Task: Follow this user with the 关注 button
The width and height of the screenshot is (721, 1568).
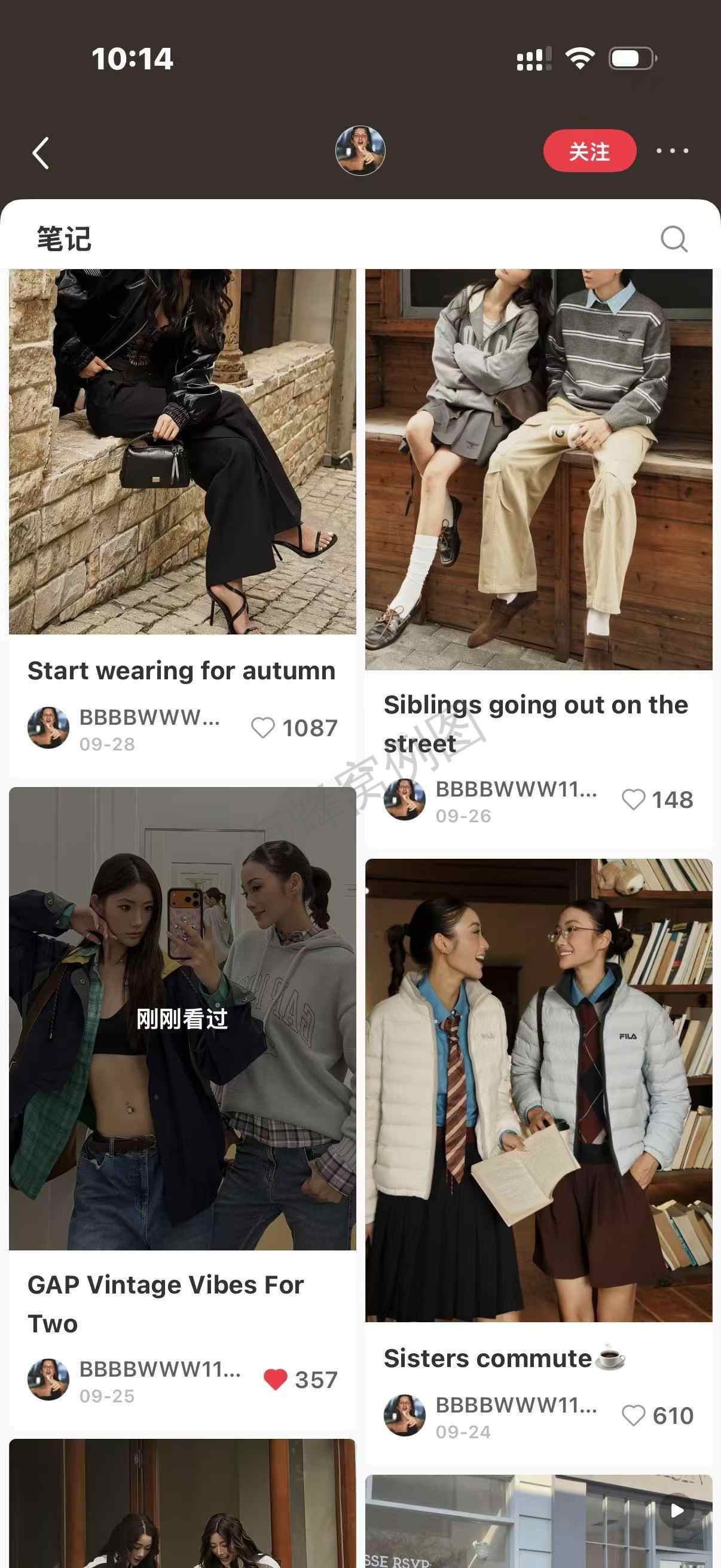Action: [589, 151]
